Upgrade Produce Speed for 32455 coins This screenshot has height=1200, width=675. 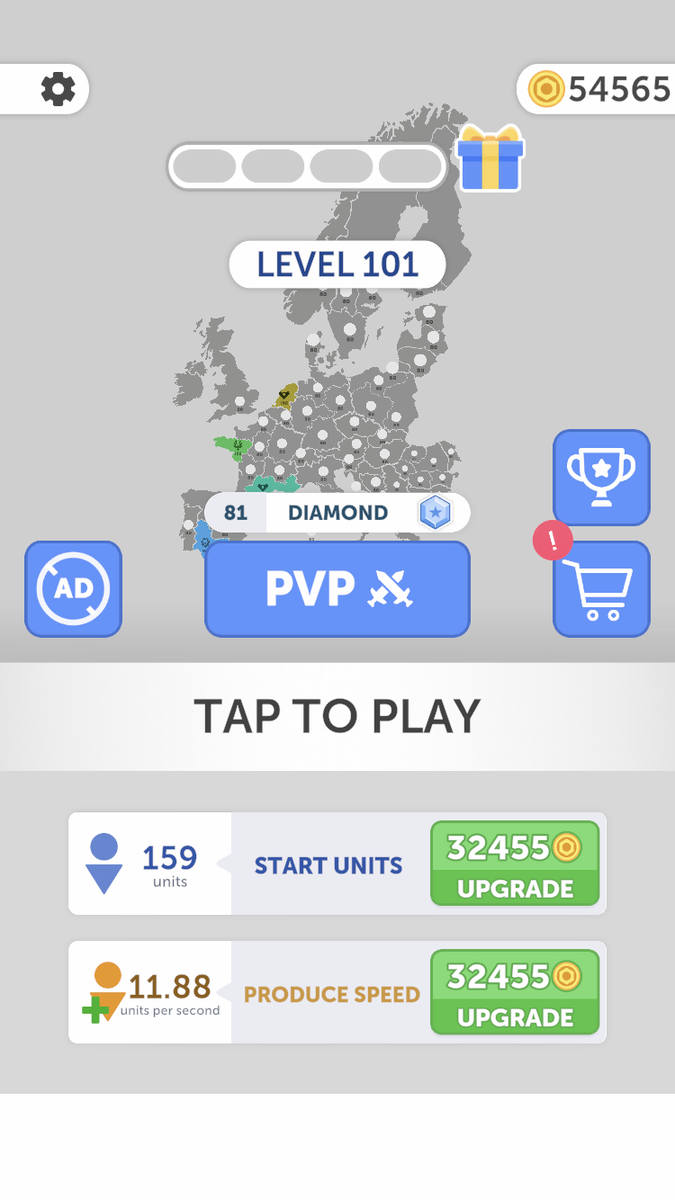tap(514, 992)
